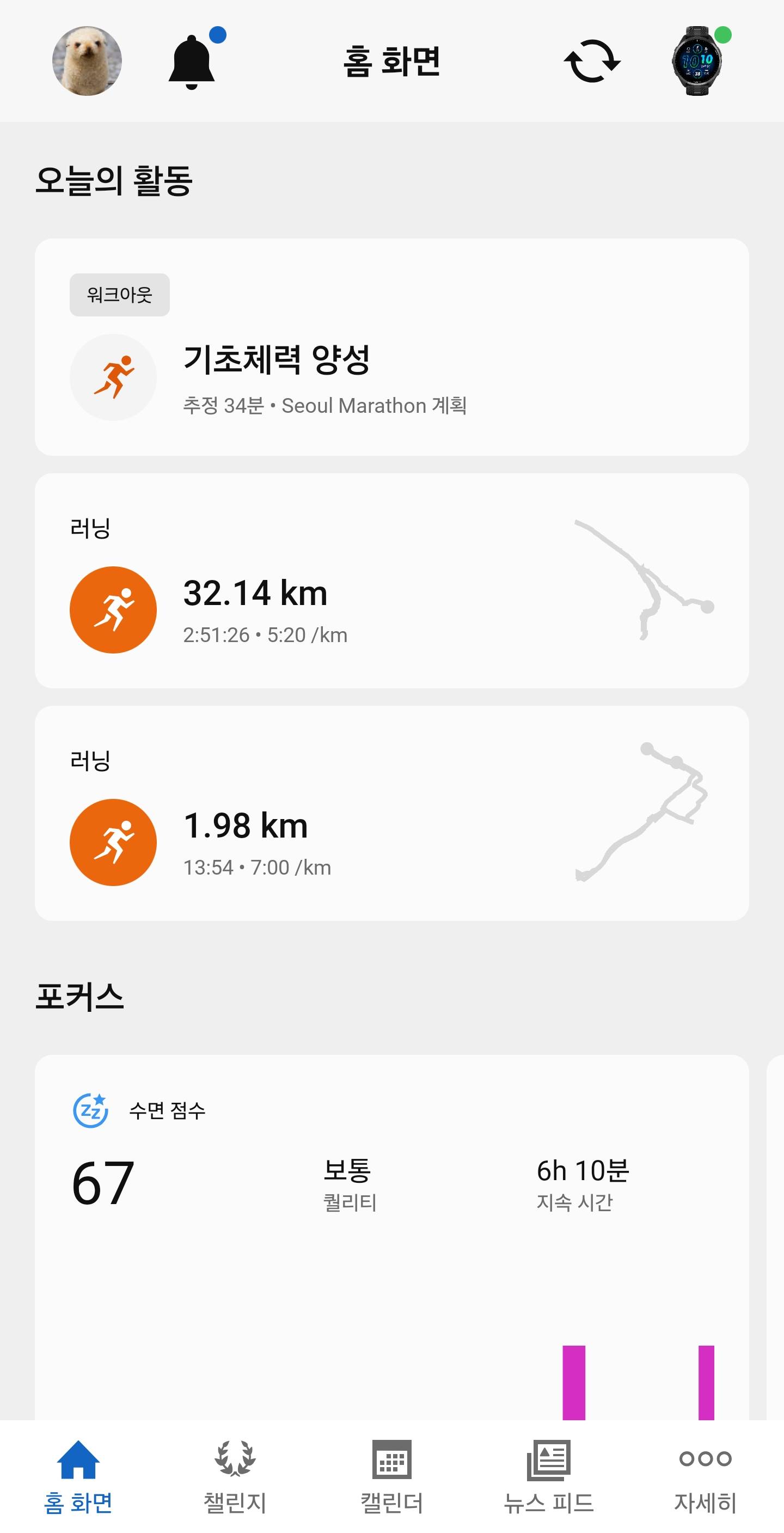
Task: Open the 기초체력 양성 workout card
Action: pyautogui.click(x=392, y=352)
